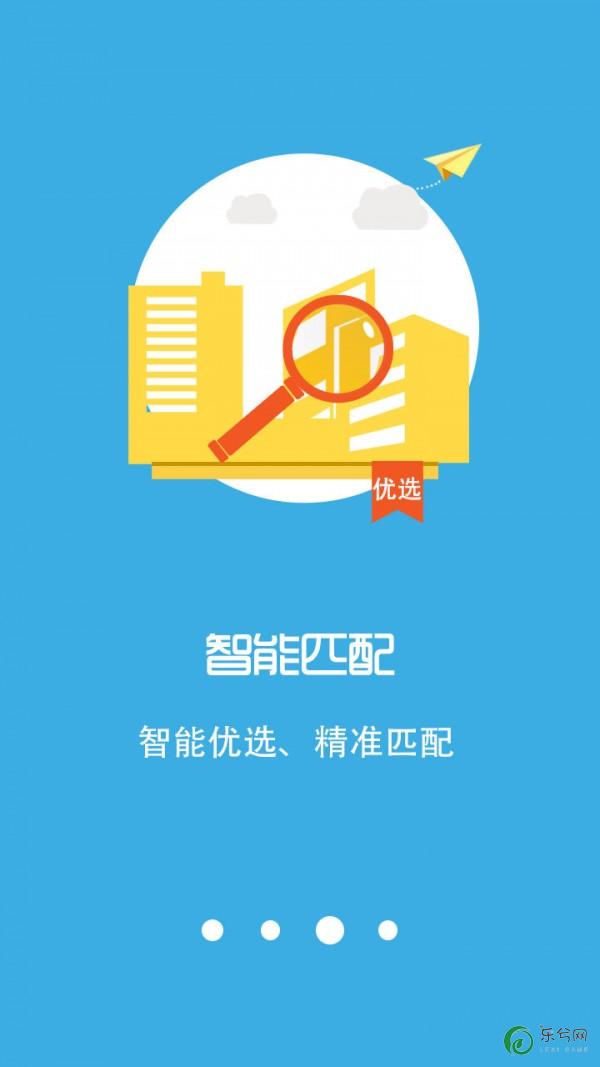This screenshot has height=1067, width=600.
Task: Go to the fourth page indicator dot
Action: [388, 930]
